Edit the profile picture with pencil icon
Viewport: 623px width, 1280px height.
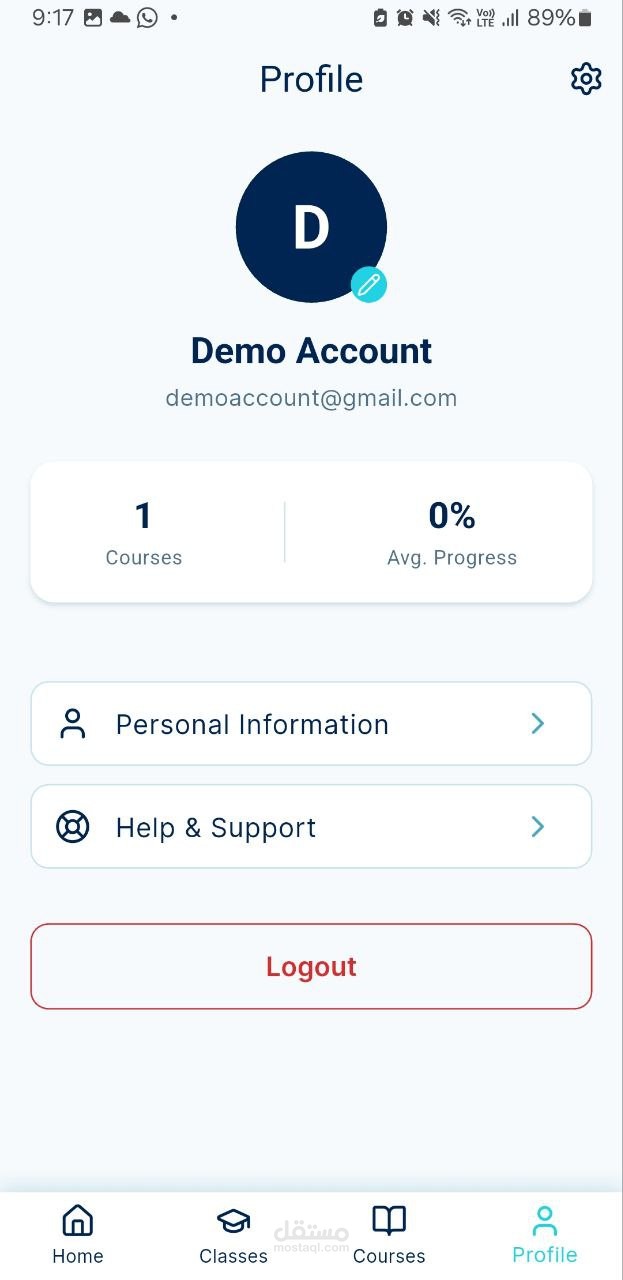369,285
